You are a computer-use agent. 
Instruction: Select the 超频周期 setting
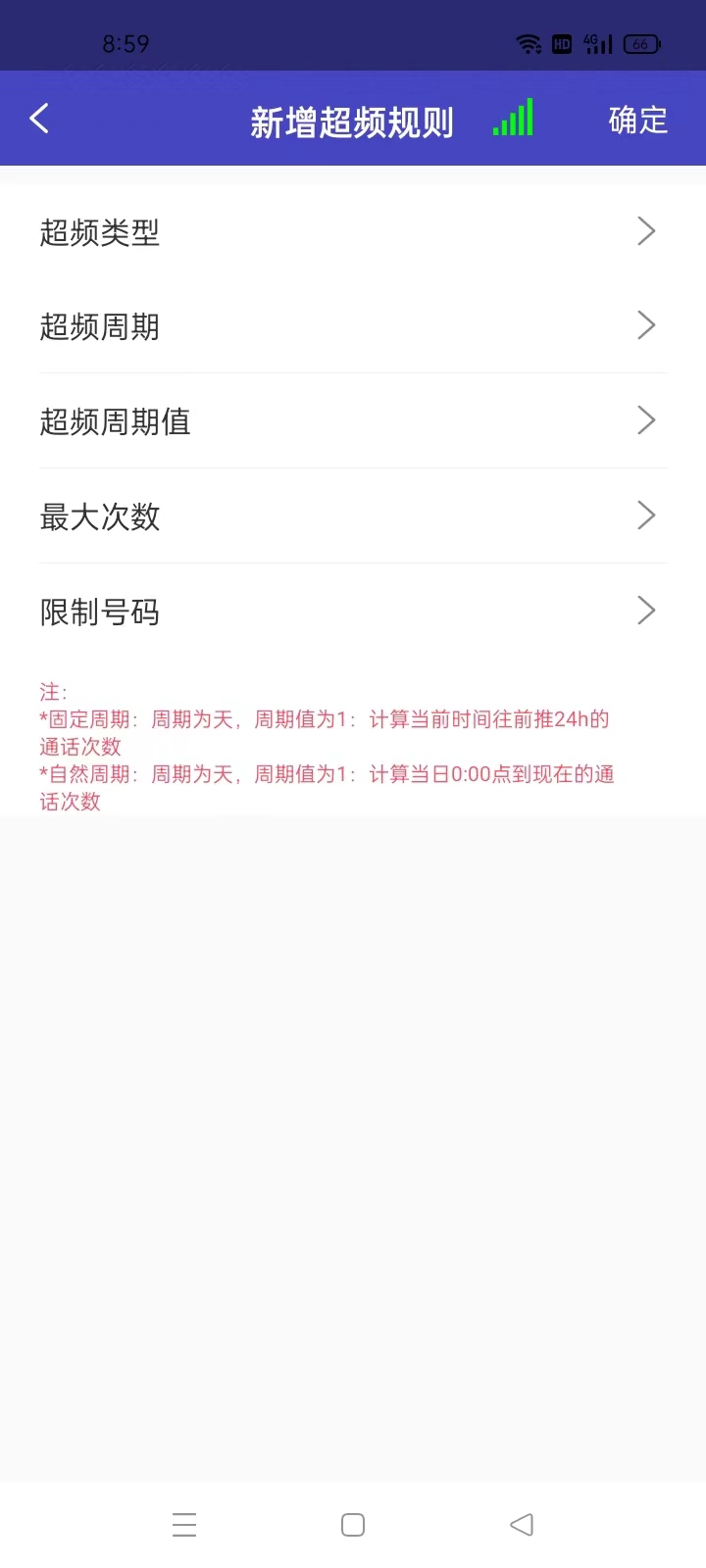353,326
